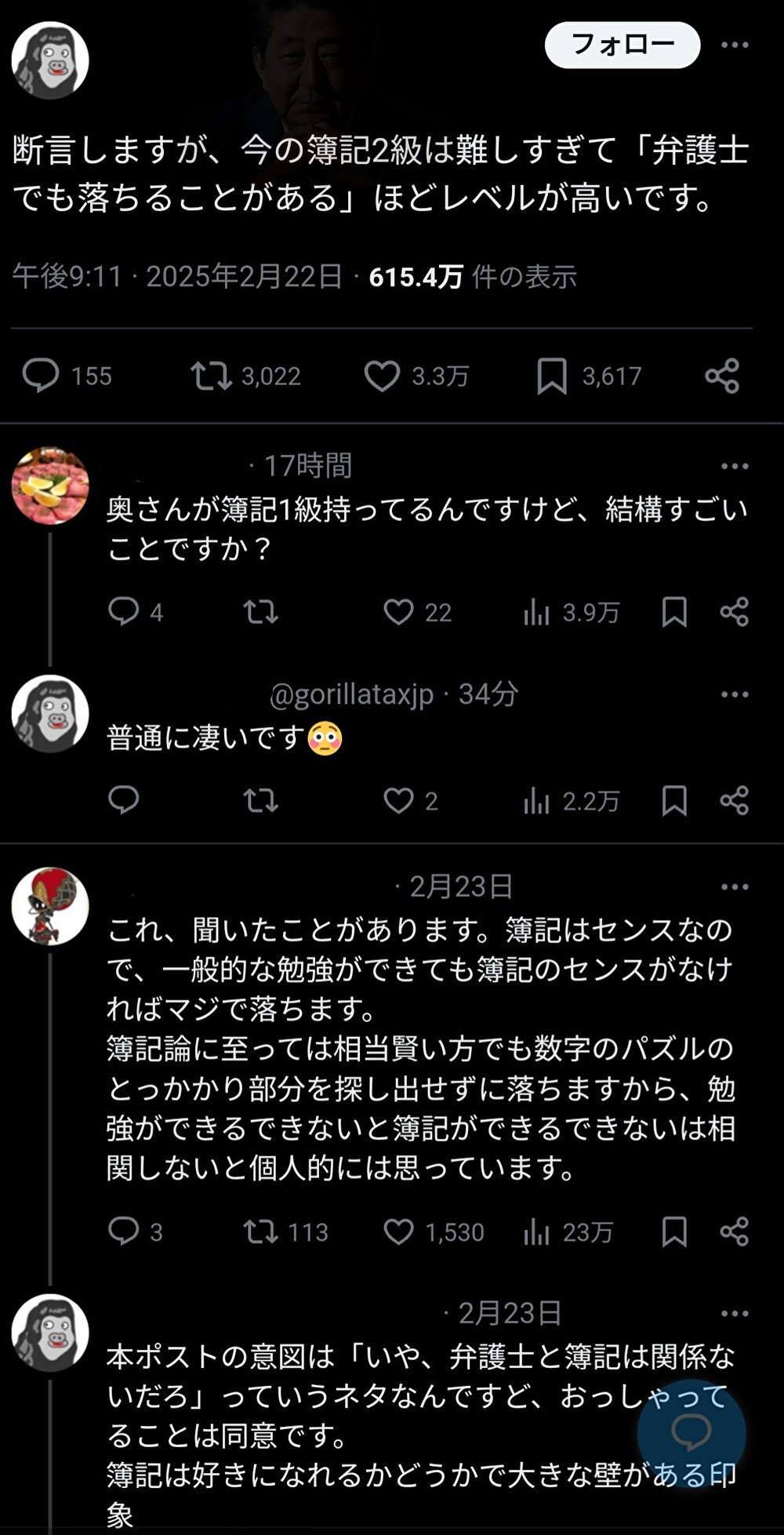Tap the フォロー follow button

coord(622,45)
